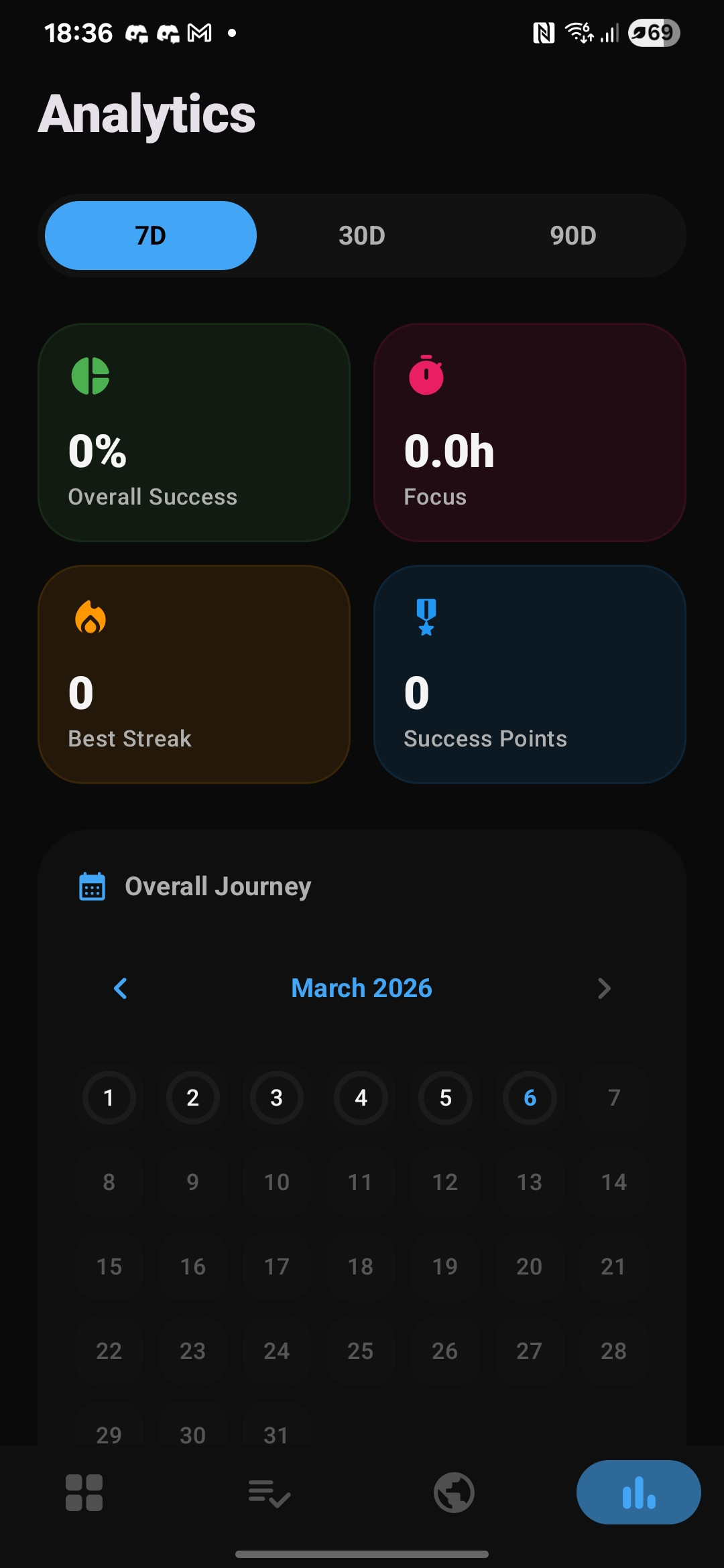
Task: Open the Best Streak card
Action: click(194, 674)
